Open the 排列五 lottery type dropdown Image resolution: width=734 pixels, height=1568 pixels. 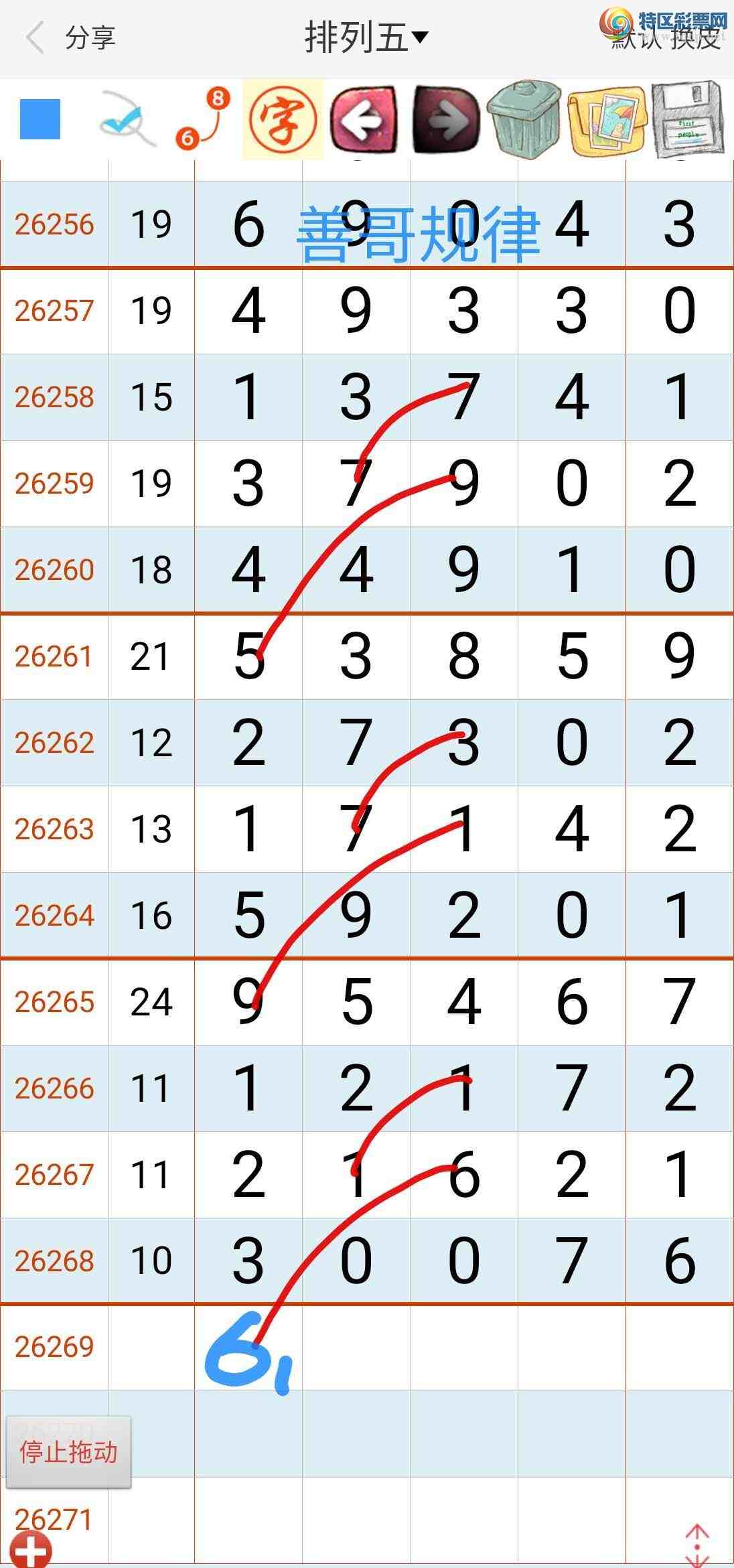click(x=366, y=37)
